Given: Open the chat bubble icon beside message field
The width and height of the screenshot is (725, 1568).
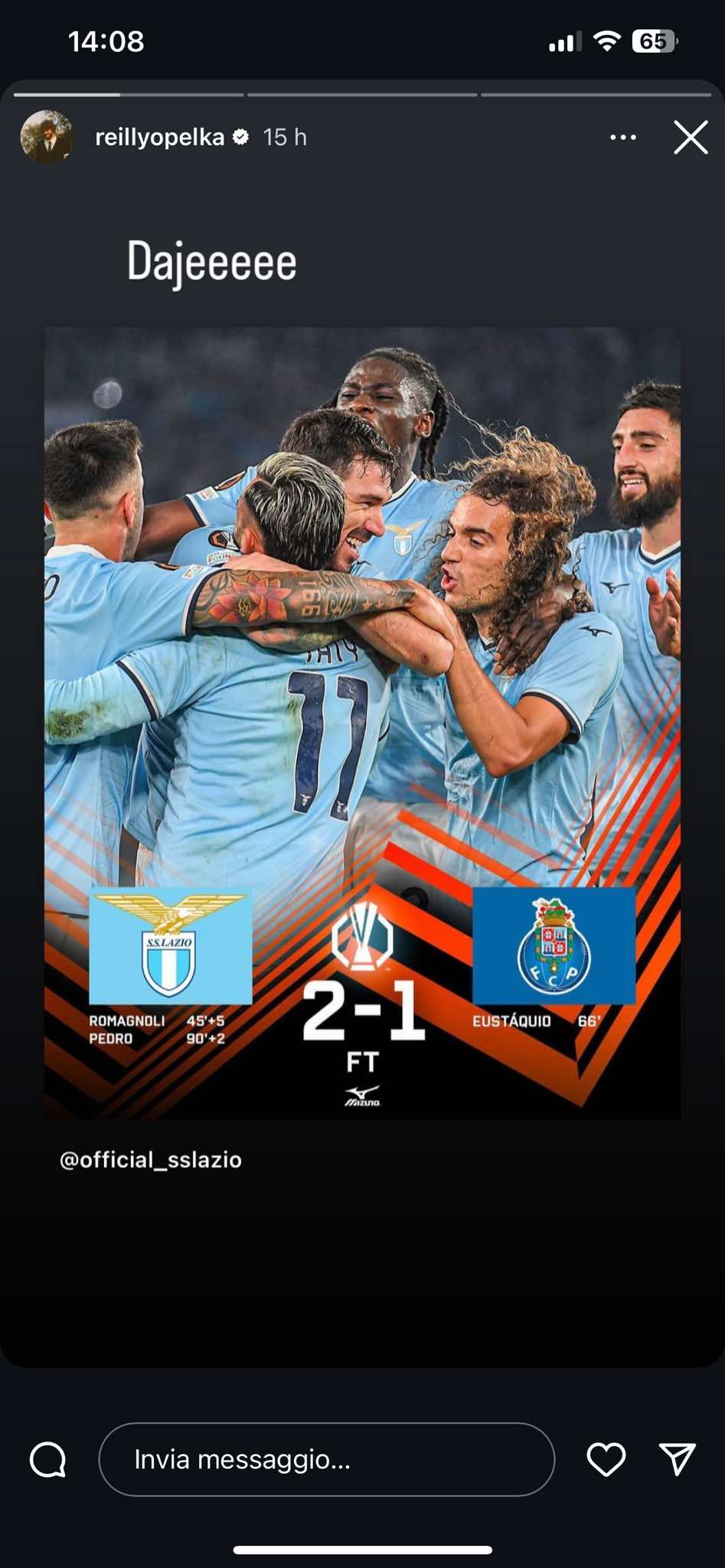Looking at the screenshot, I should [x=48, y=1459].
